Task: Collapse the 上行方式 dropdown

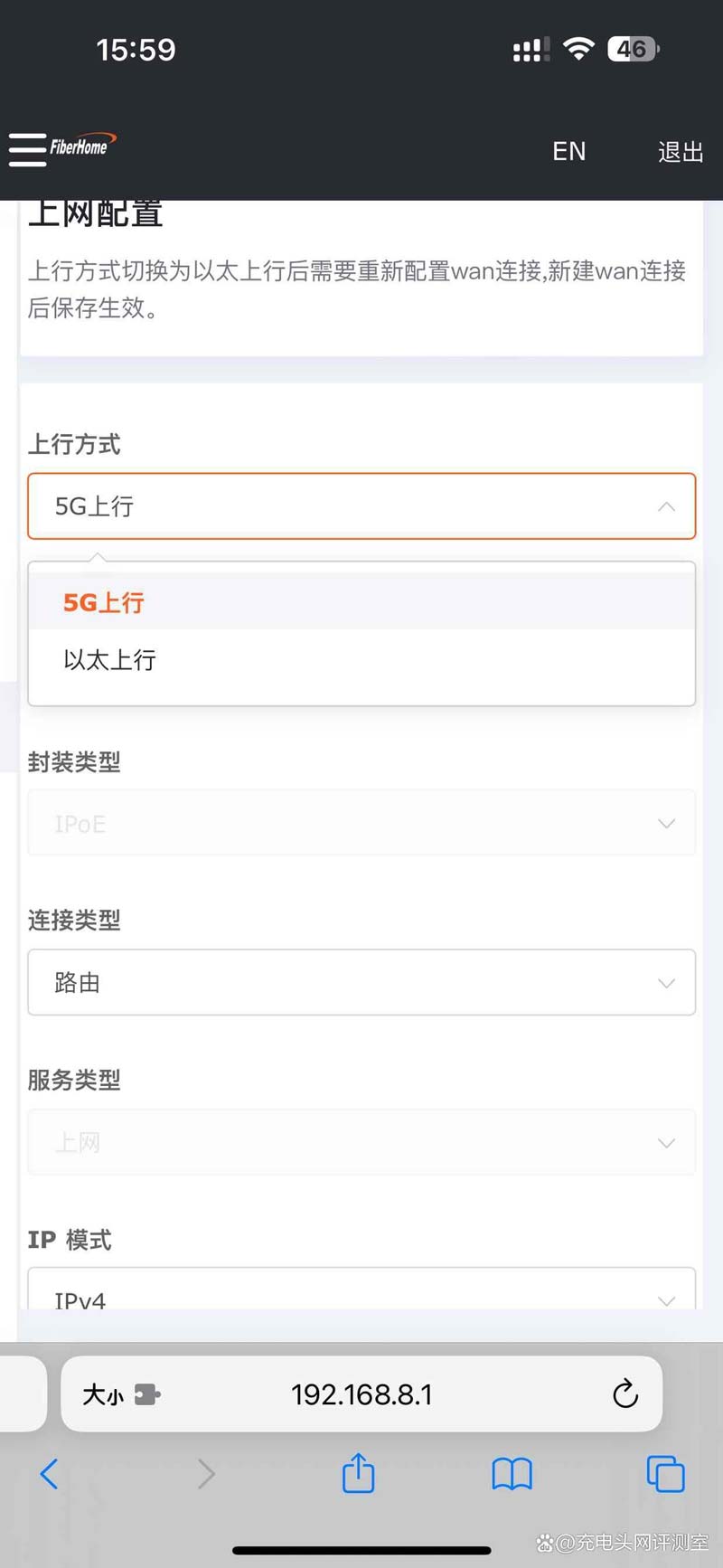Action: pos(361,506)
